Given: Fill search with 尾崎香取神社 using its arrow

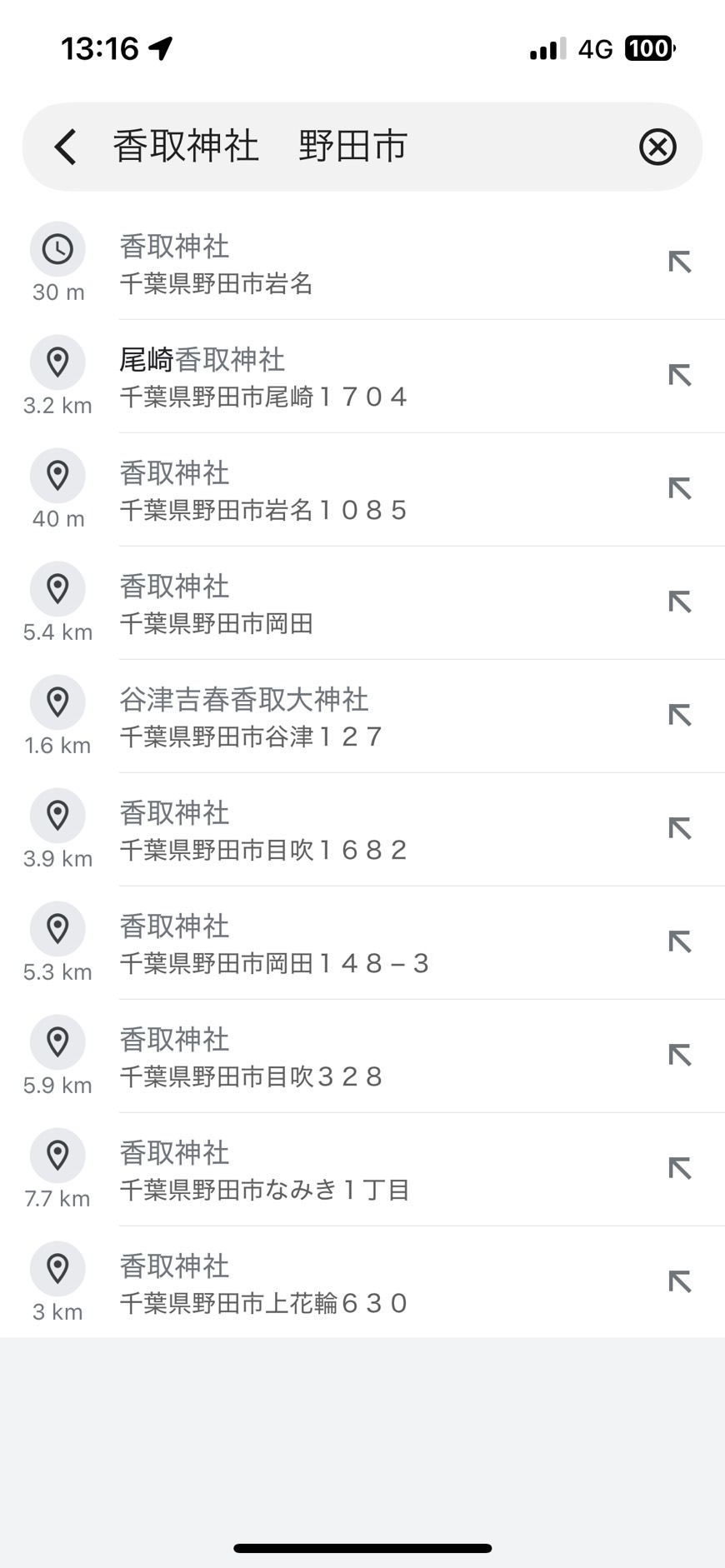Looking at the screenshot, I should (680, 376).
